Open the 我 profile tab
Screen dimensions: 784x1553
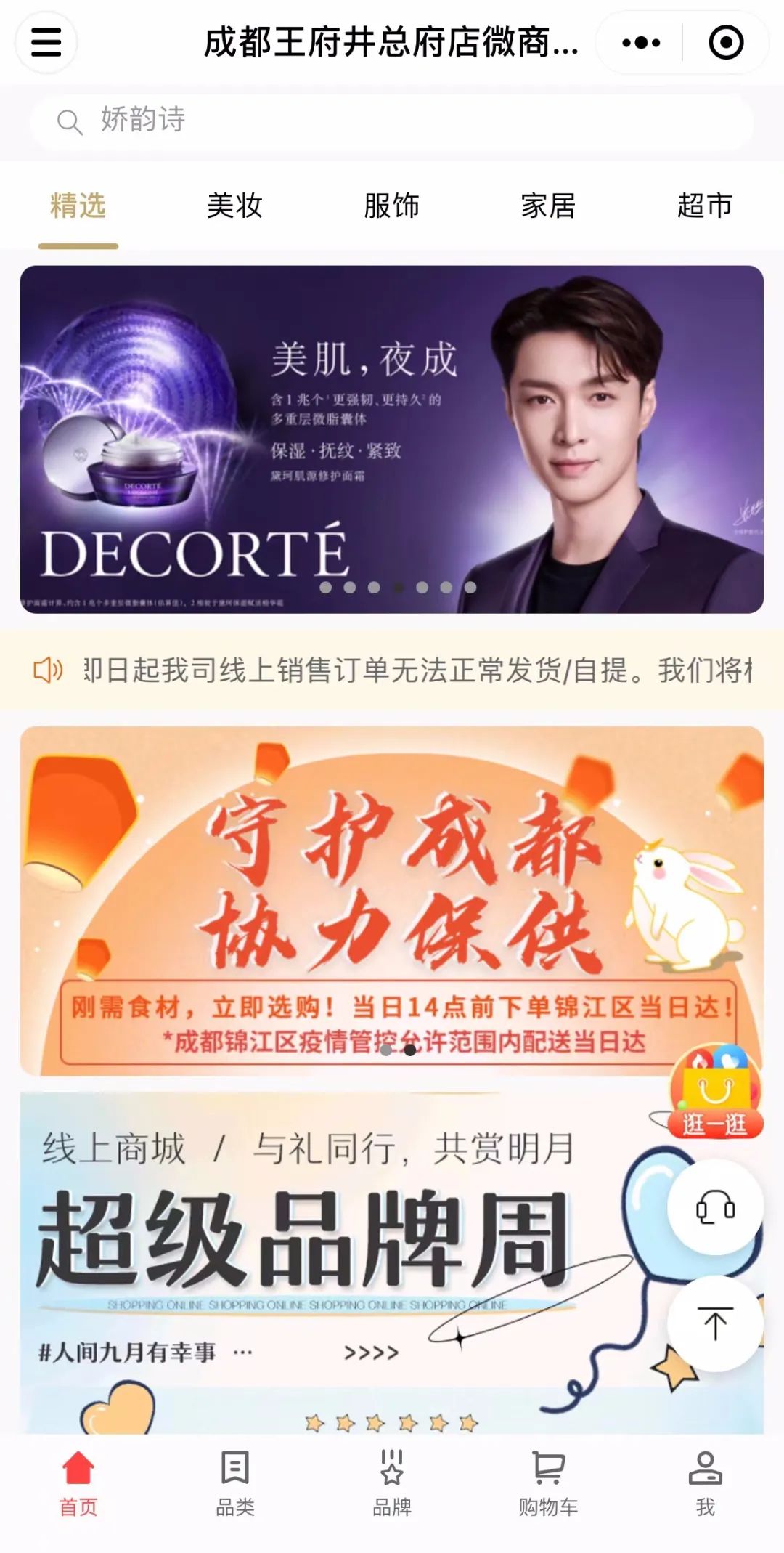[x=704, y=1483]
